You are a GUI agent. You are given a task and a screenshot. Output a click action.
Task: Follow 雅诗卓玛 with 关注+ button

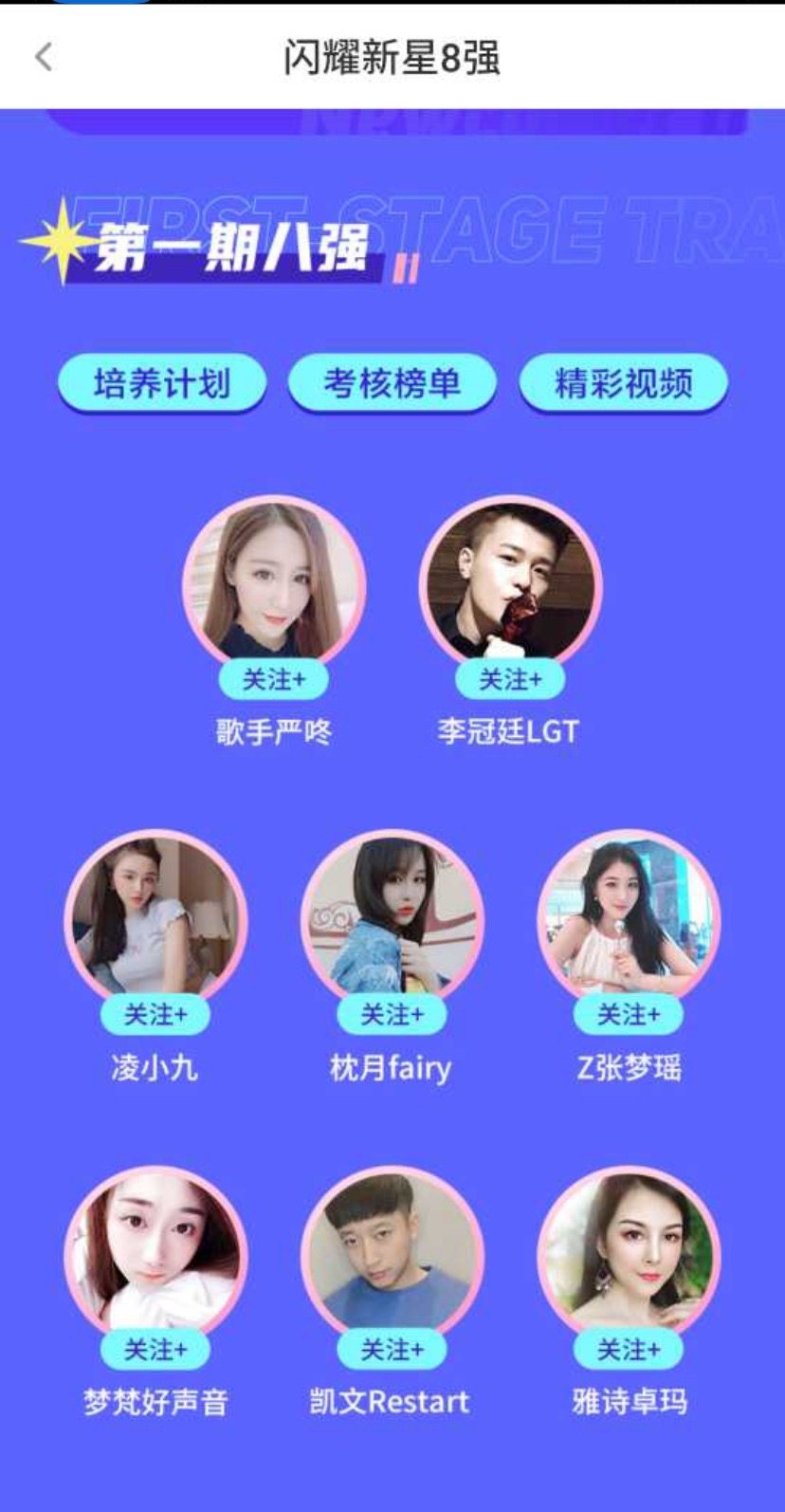(x=629, y=1350)
